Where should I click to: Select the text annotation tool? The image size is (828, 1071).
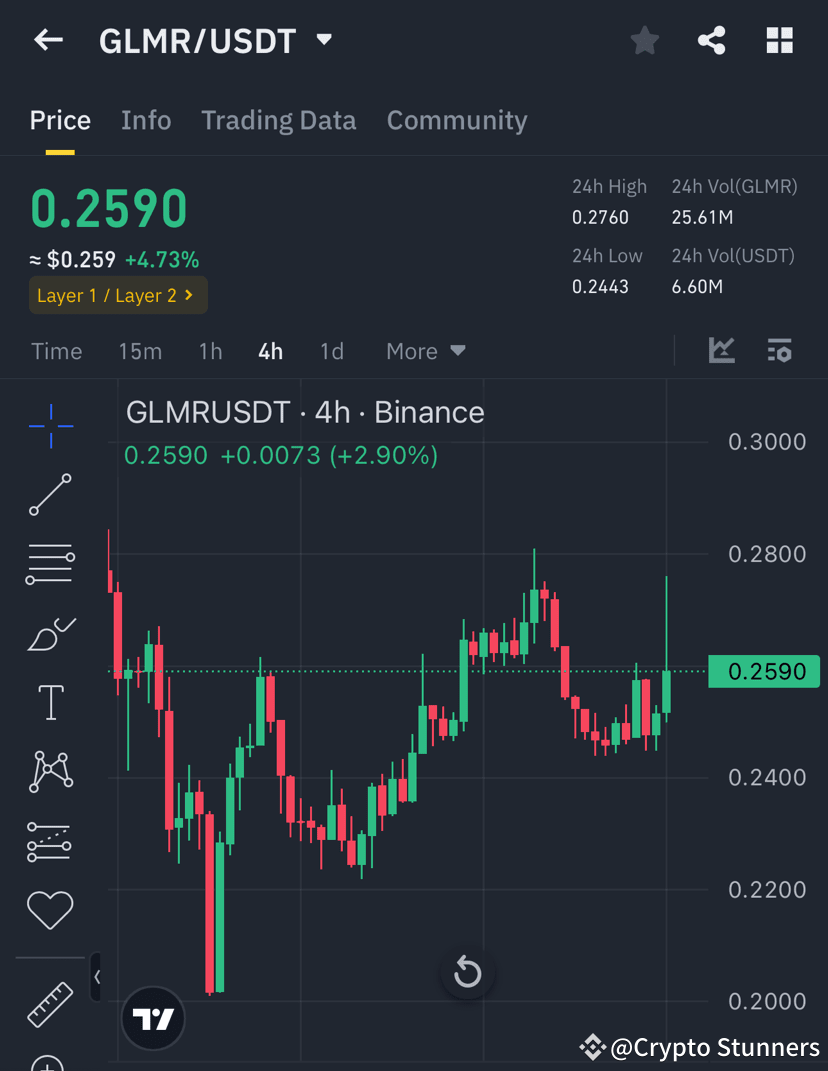pyautogui.click(x=50, y=702)
